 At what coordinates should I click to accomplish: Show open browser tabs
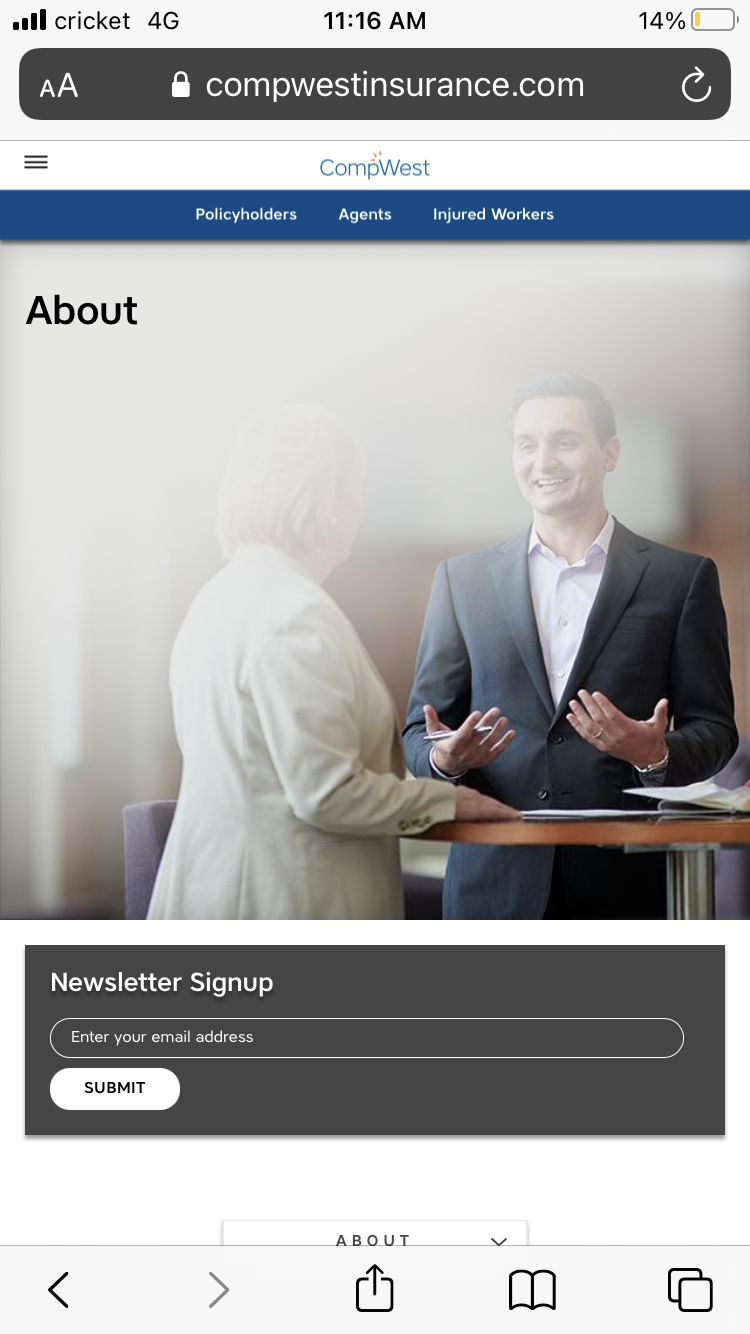coord(690,1289)
